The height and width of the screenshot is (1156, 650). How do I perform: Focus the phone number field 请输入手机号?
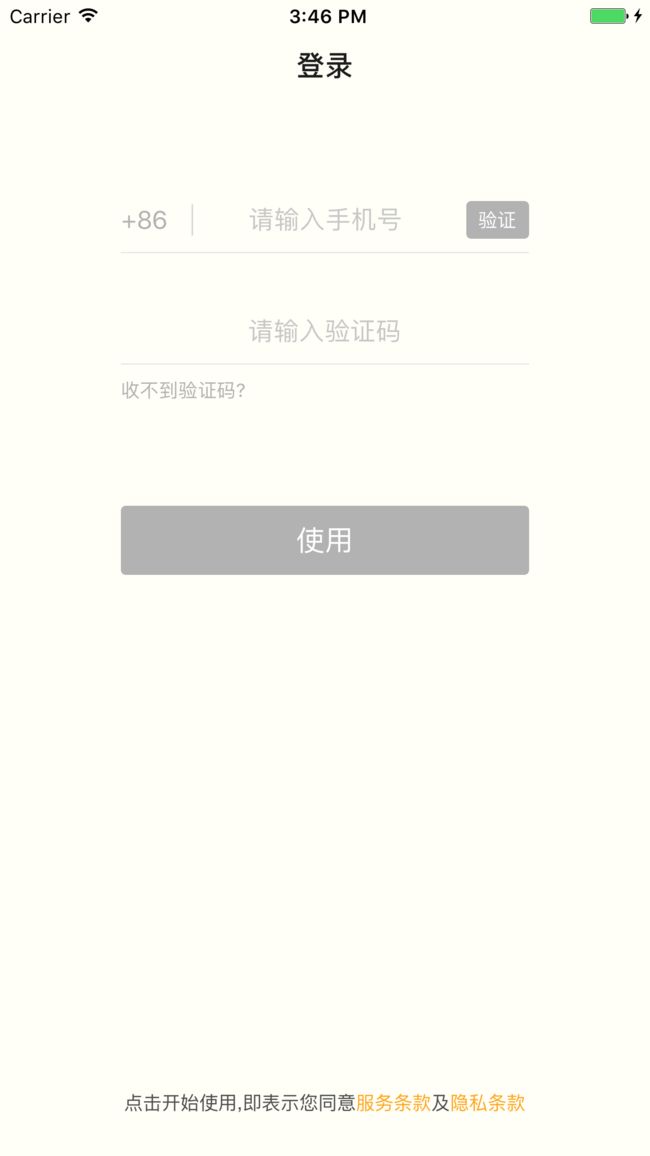[325, 220]
